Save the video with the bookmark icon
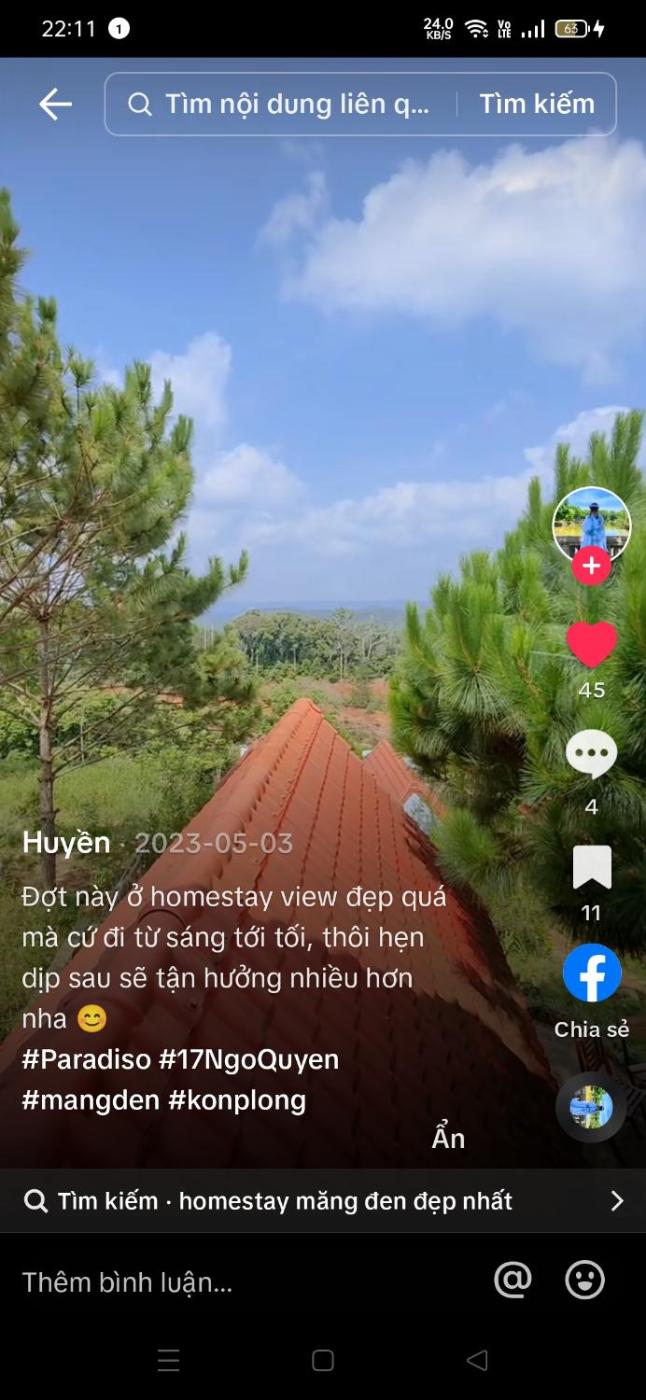 tap(591, 867)
